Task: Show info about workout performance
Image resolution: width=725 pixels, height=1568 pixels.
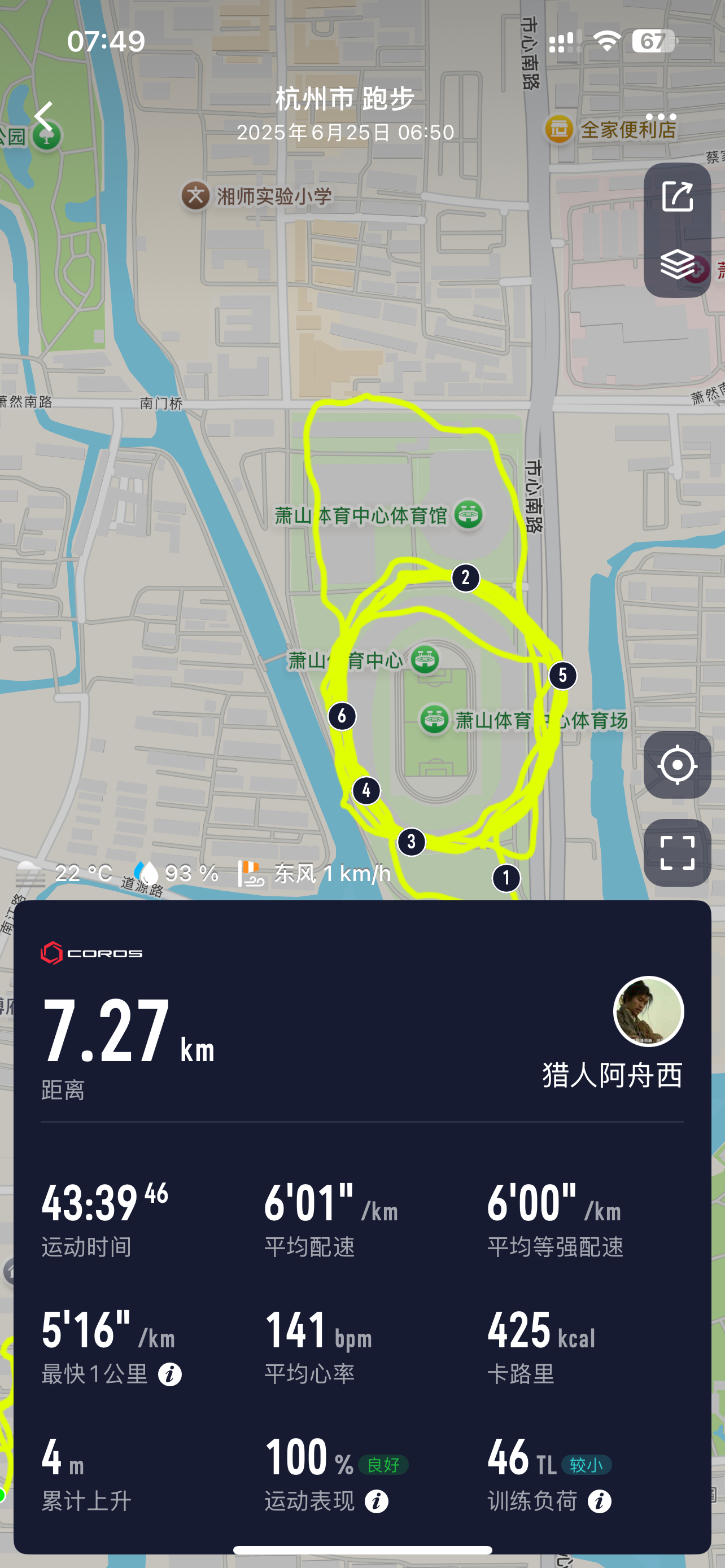Action: 376,1501
